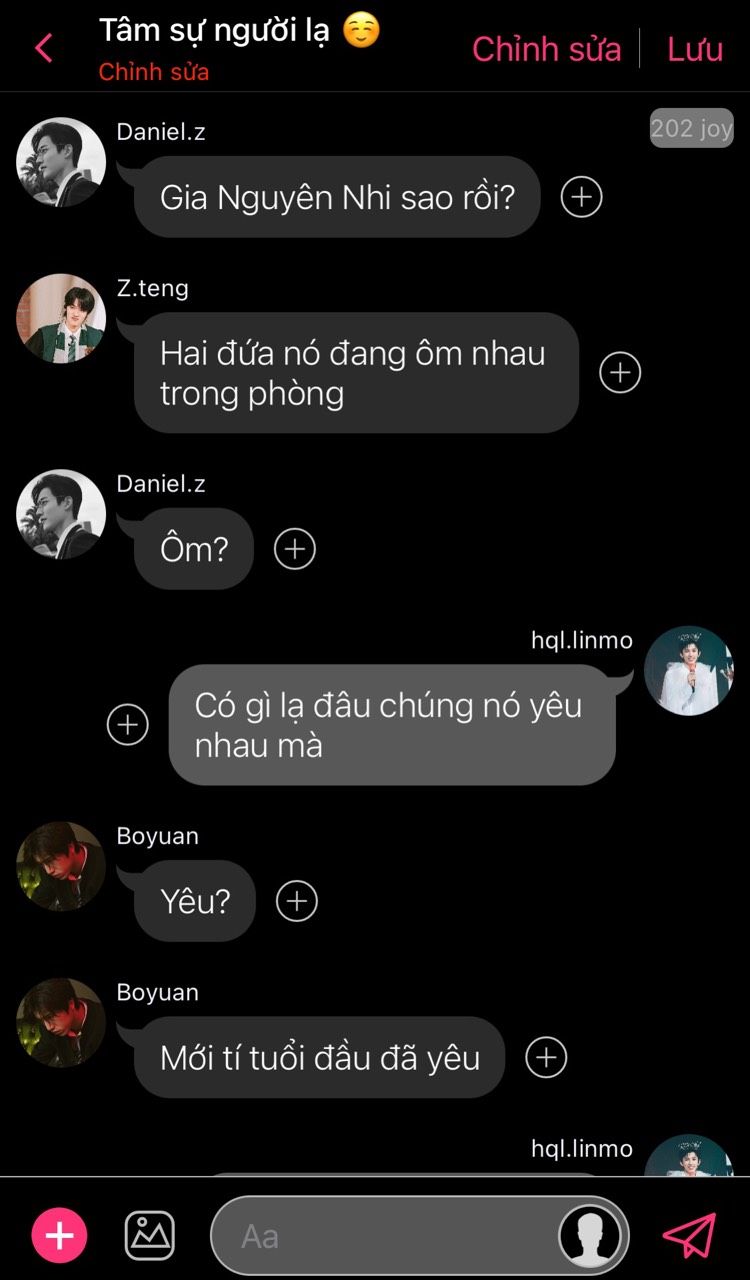Choose sender via avatar in input field
This screenshot has height=1280, width=750.
[590, 1237]
